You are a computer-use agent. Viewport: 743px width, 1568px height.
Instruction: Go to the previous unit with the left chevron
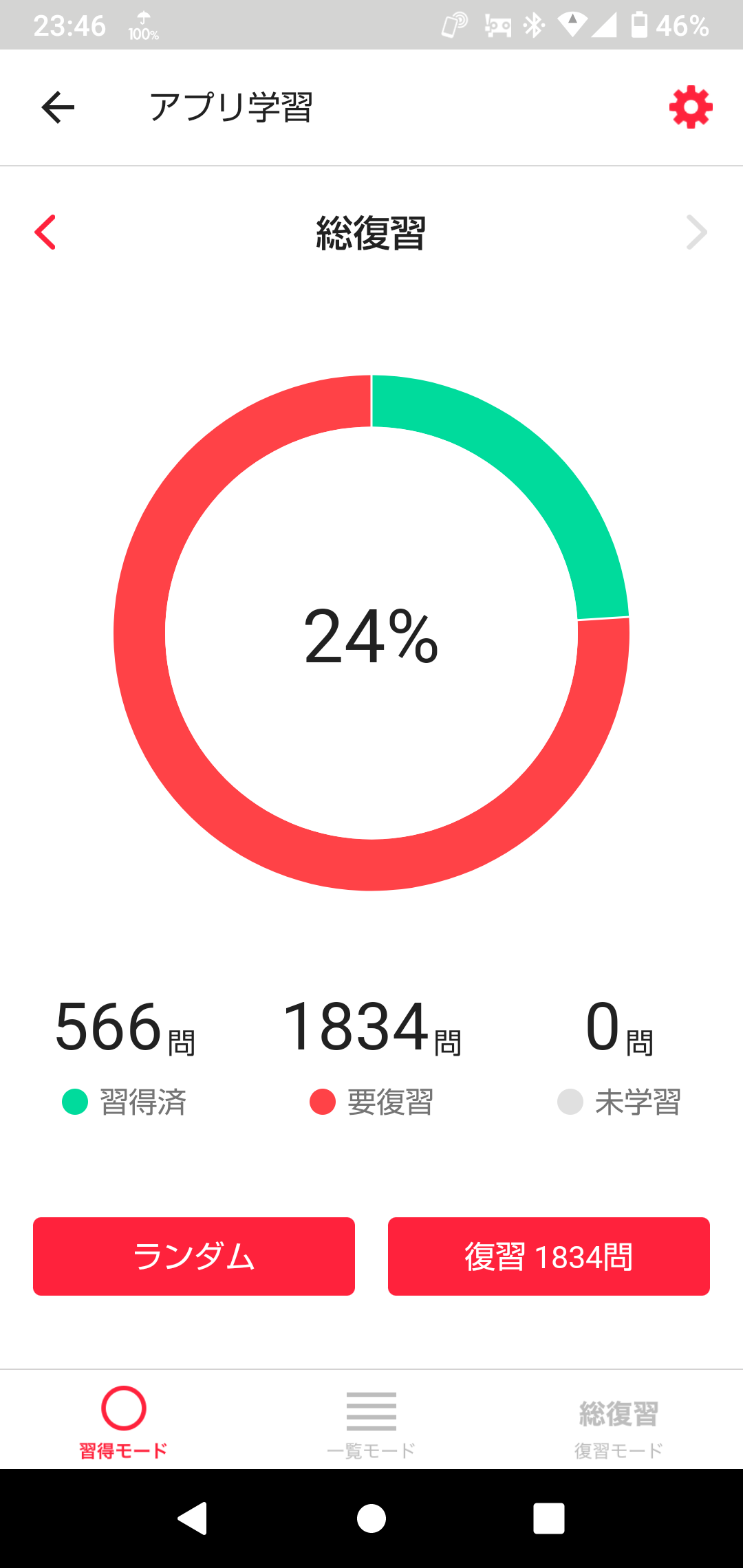pyautogui.click(x=45, y=233)
